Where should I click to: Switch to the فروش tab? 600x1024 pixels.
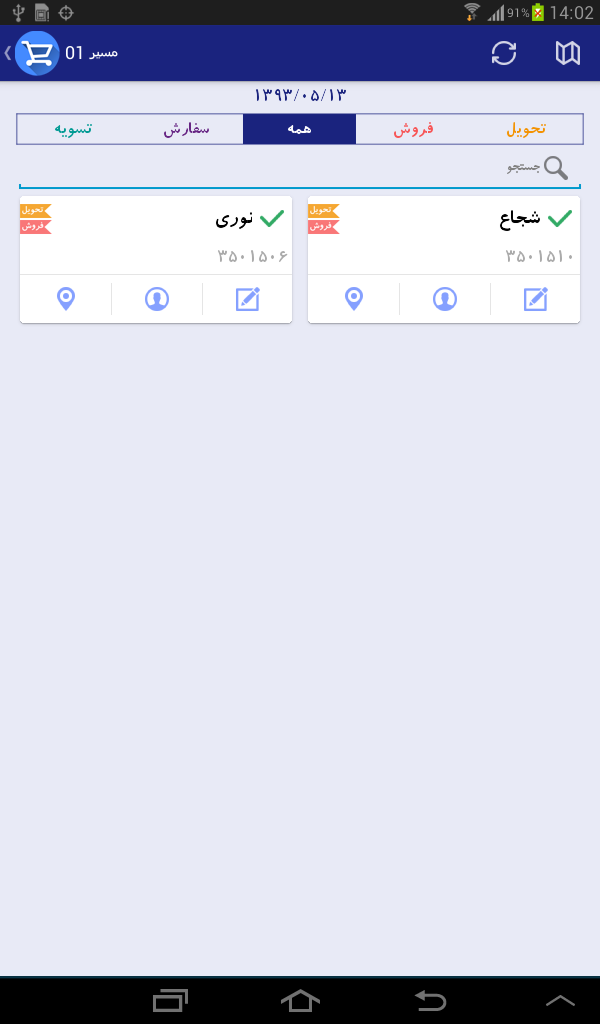(413, 129)
